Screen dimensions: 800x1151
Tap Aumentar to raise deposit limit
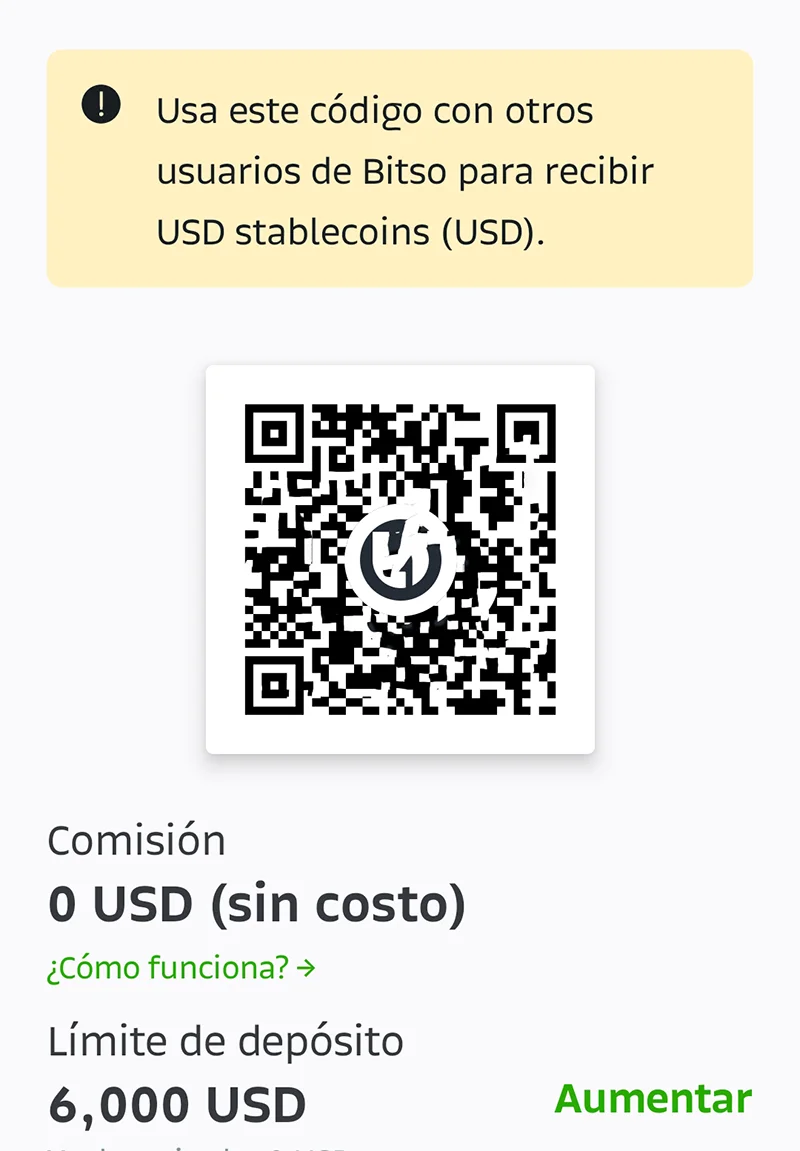(x=652, y=1098)
